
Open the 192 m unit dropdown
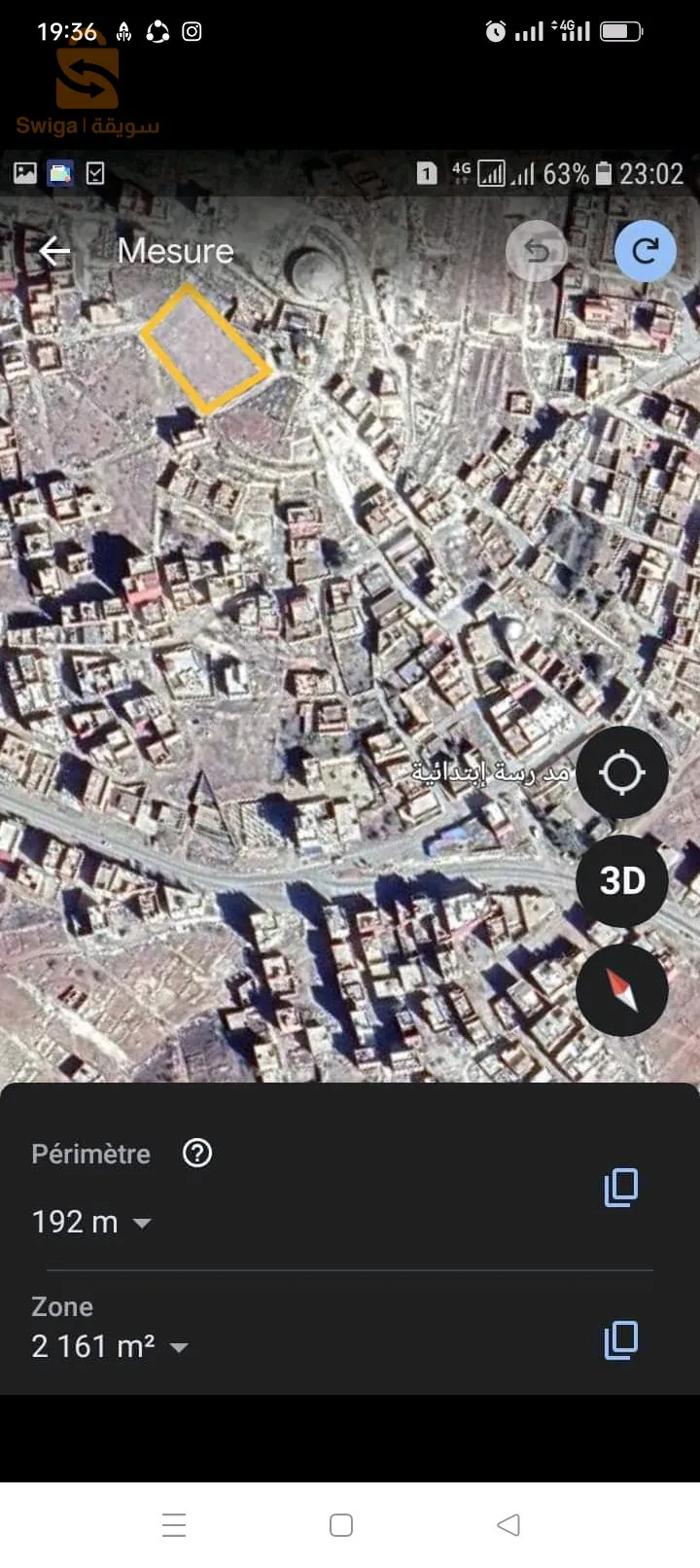click(x=142, y=1224)
